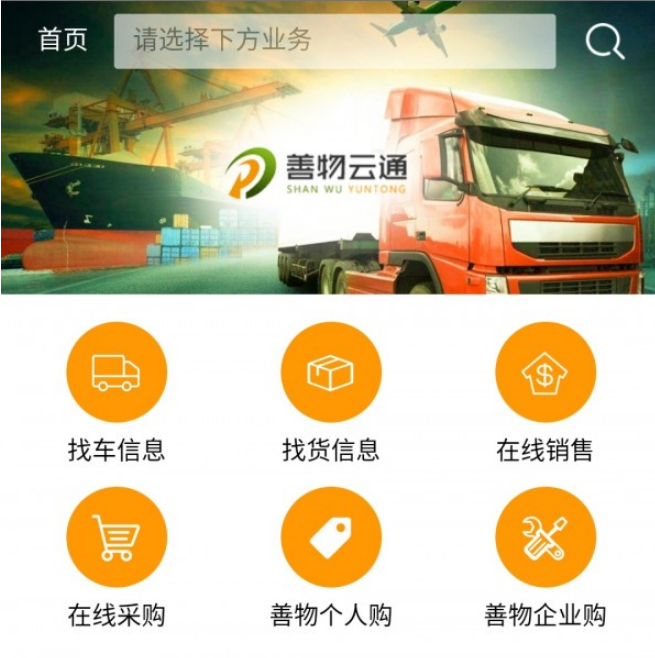Open 找货信息 cargo listings
The image size is (655, 658).
(x=331, y=372)
